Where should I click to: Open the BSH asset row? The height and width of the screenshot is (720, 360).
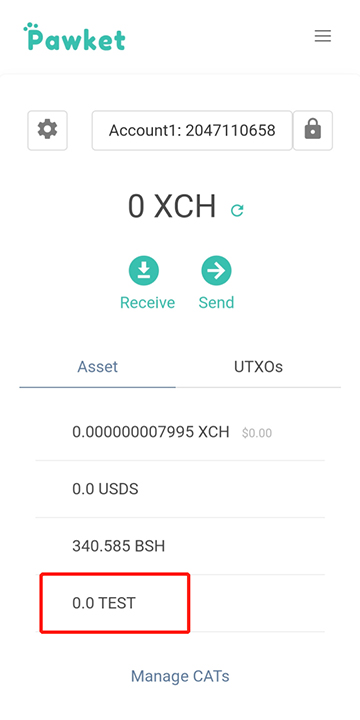(180, 546)
